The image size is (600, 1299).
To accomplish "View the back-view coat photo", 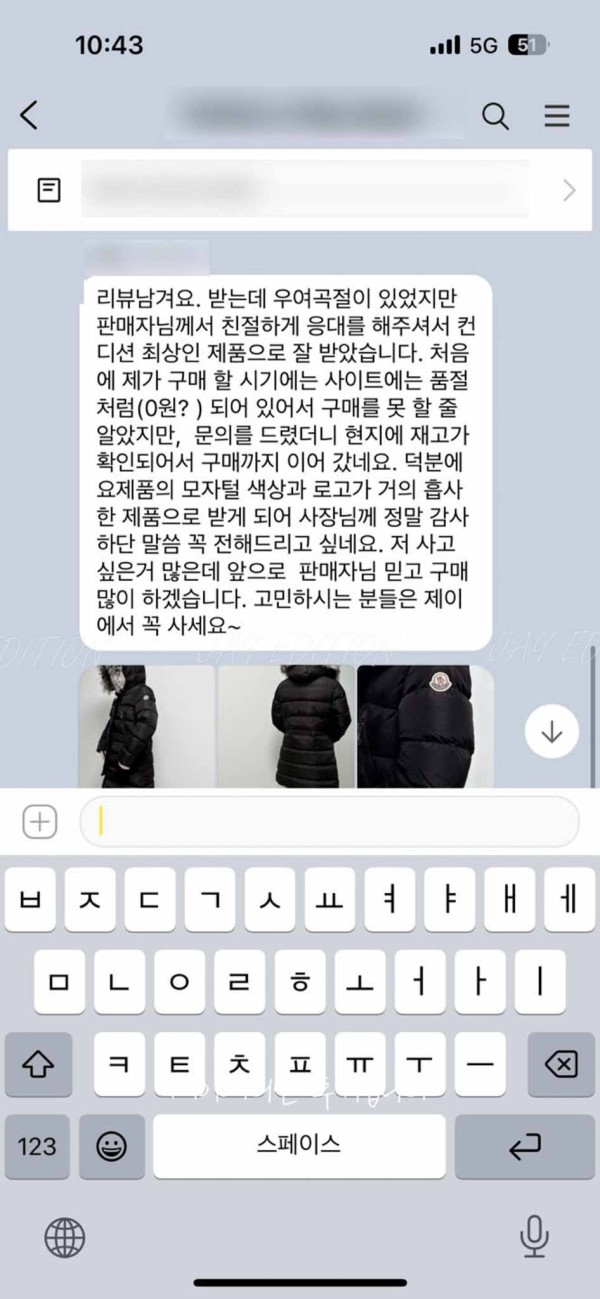I will (x=286, y=727).
